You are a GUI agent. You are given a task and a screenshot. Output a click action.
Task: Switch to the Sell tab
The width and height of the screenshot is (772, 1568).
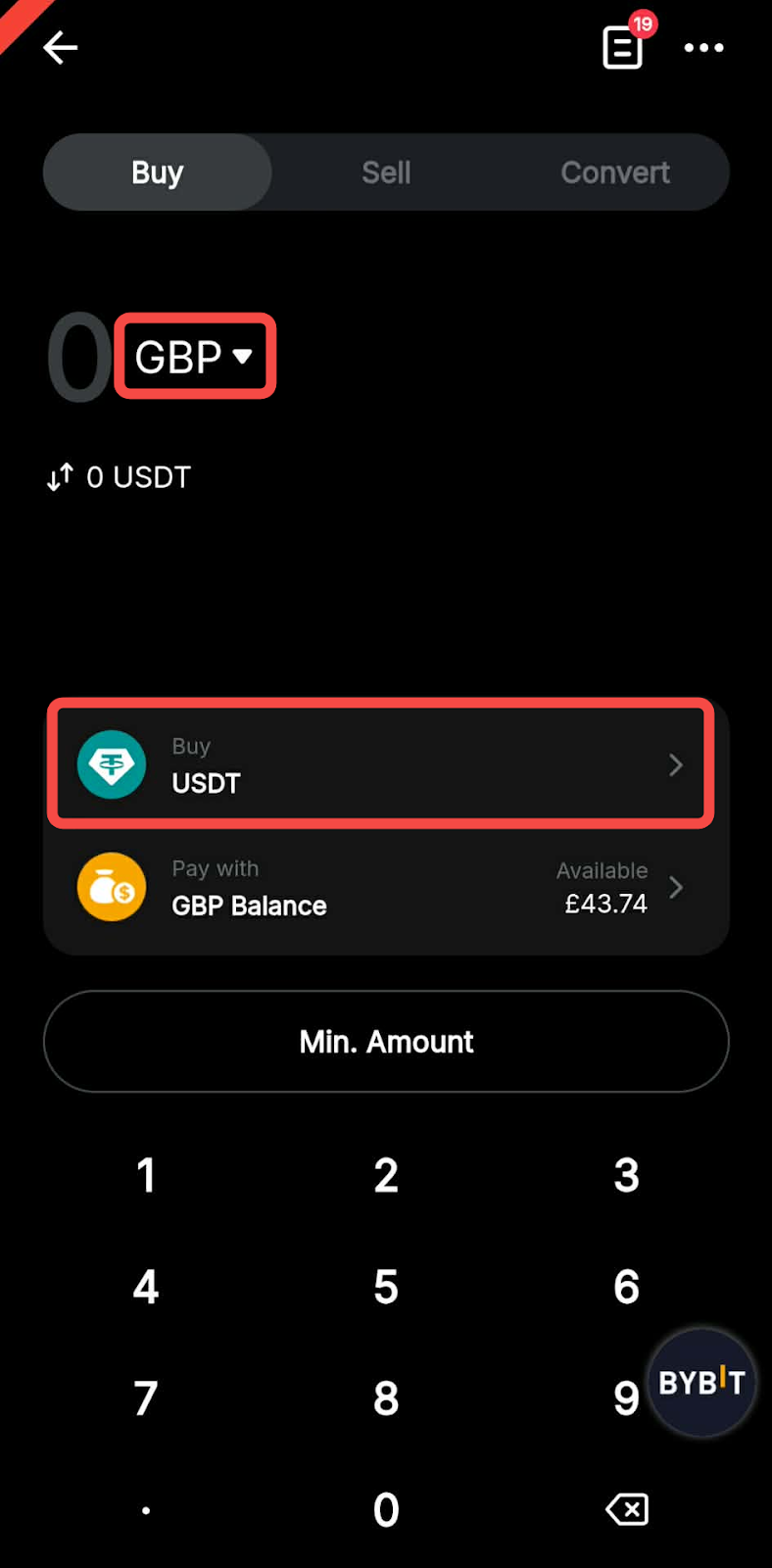[386, 172]
